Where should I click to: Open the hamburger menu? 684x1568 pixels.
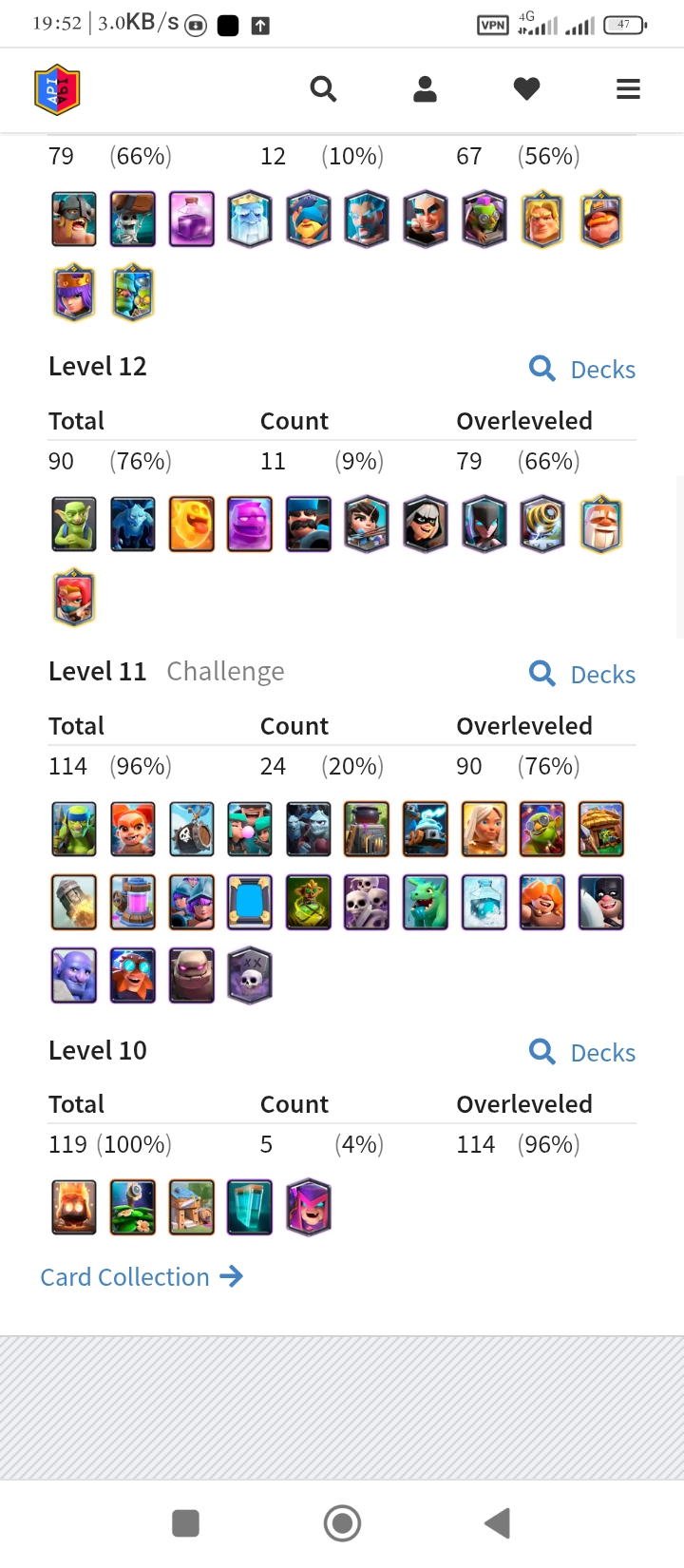[x=628, y=89]
